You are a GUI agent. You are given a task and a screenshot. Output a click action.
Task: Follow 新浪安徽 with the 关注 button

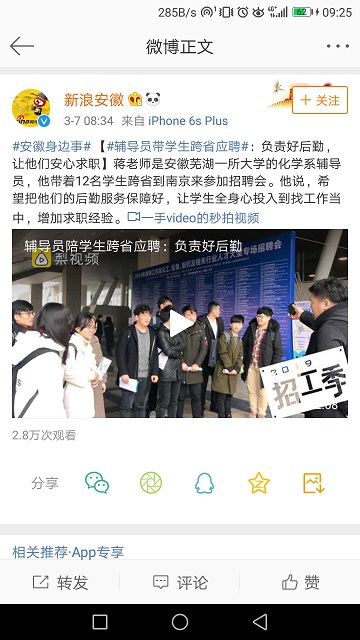320,100
